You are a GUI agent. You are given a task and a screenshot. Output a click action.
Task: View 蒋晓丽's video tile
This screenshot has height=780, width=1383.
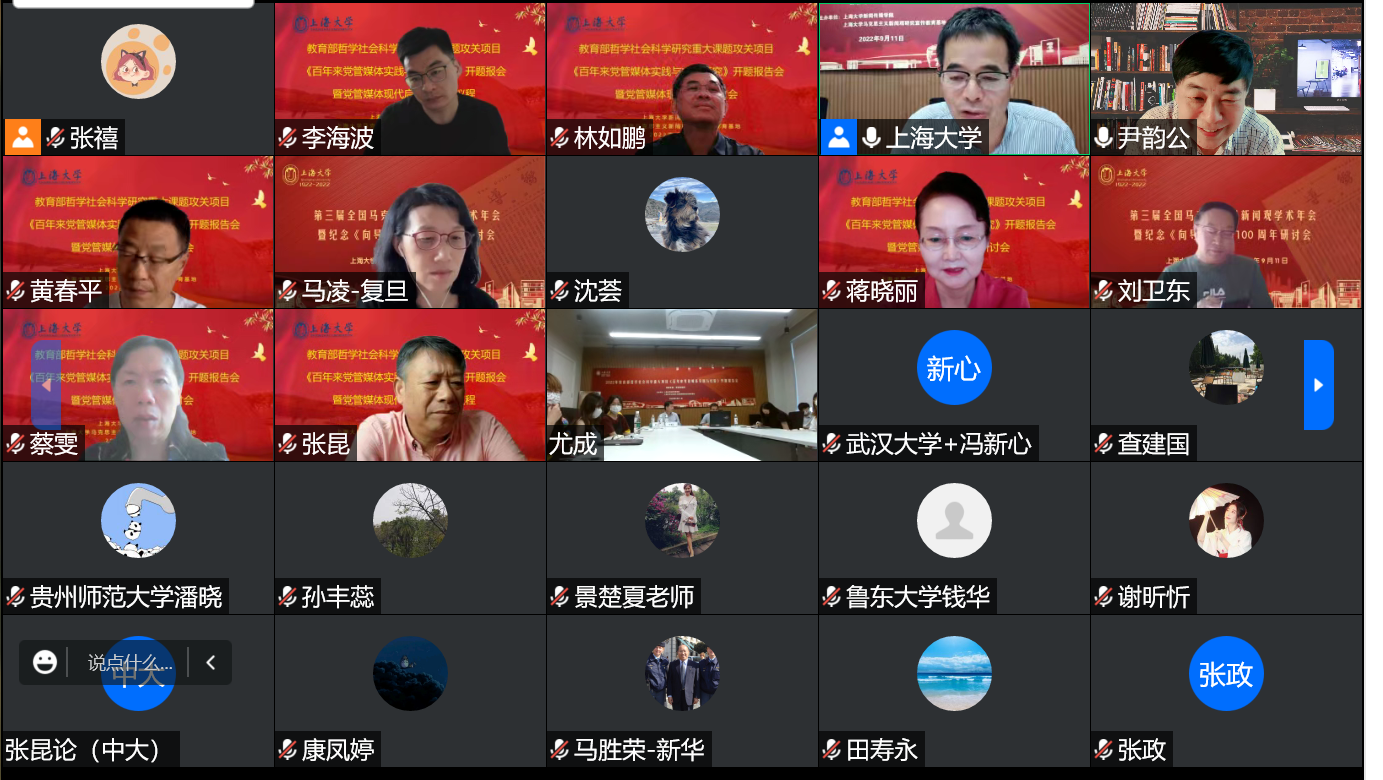[953, 231]
